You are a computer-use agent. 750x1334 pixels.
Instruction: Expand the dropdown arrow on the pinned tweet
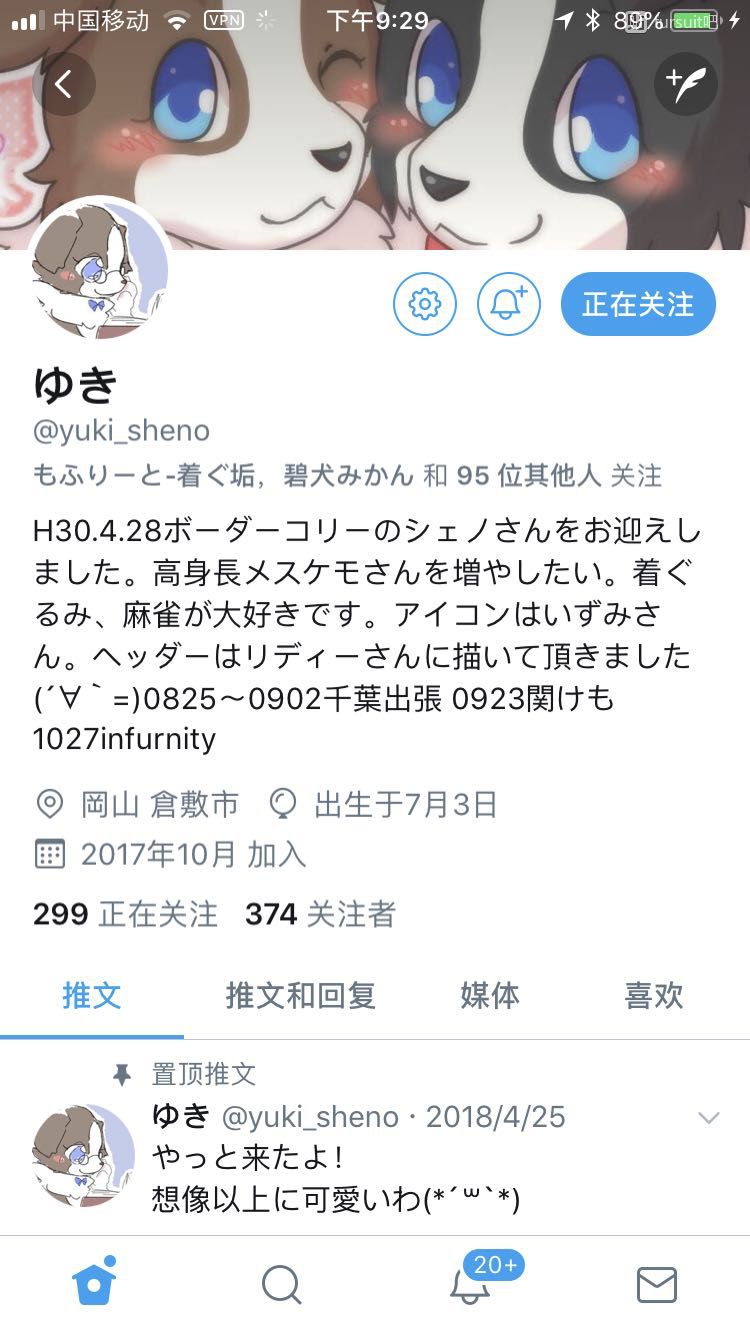[708, 1118]
